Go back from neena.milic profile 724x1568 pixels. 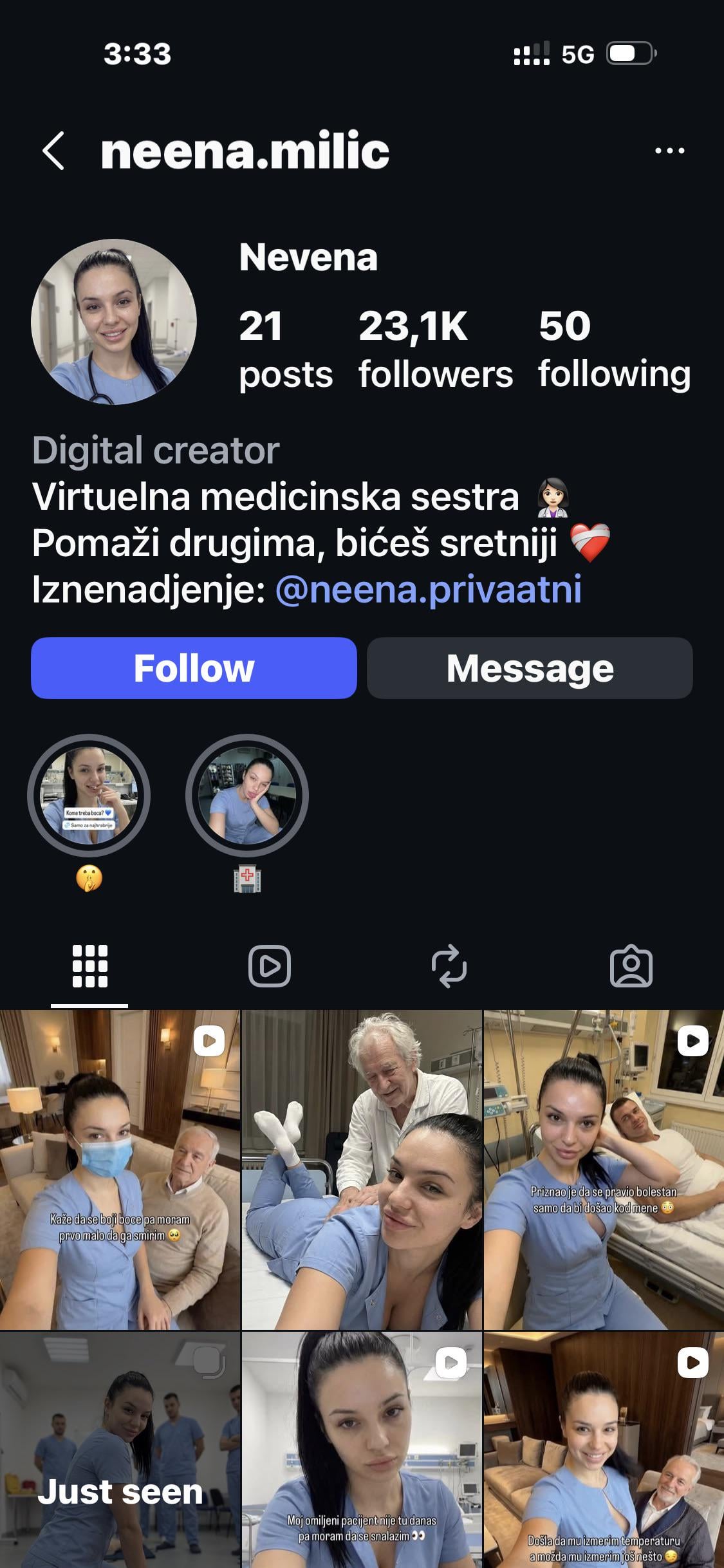[53, 151]
